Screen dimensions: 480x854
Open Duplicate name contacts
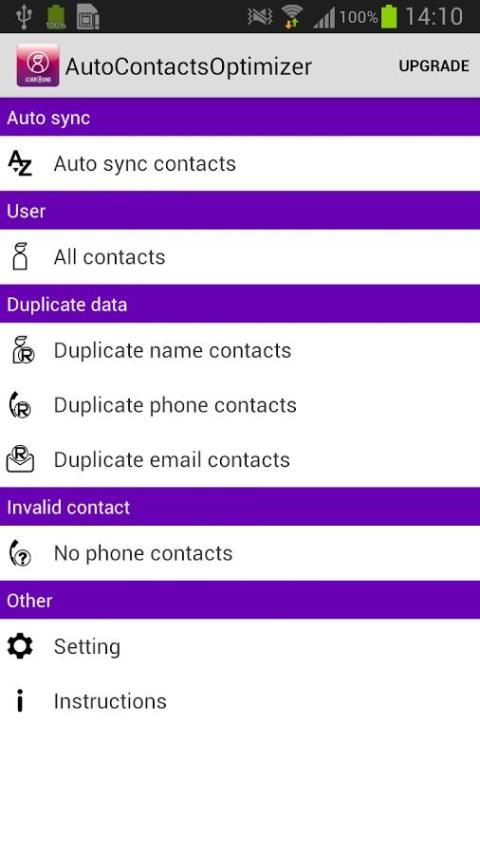[x=240, y=350]
